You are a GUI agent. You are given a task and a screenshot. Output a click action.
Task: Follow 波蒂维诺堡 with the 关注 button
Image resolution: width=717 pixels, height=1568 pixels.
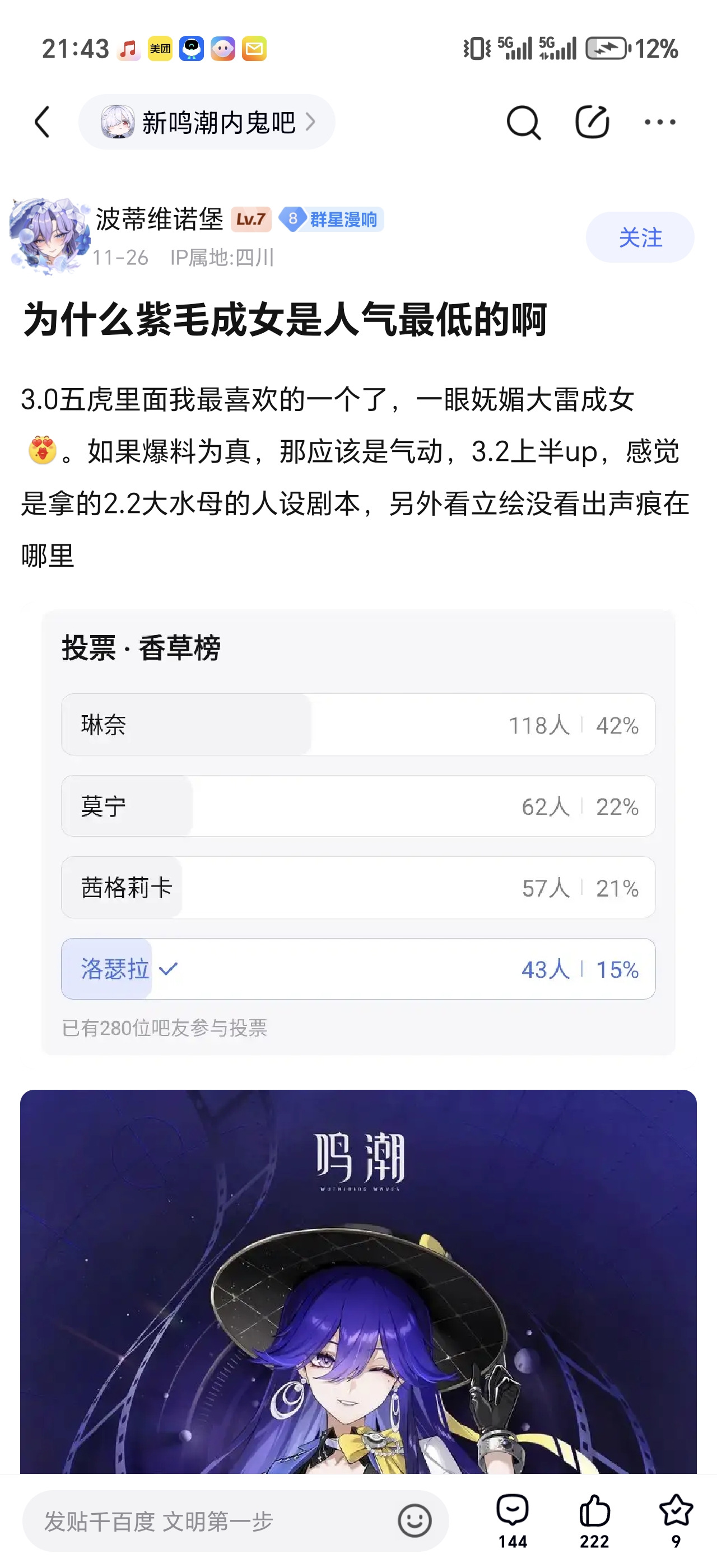639,237
